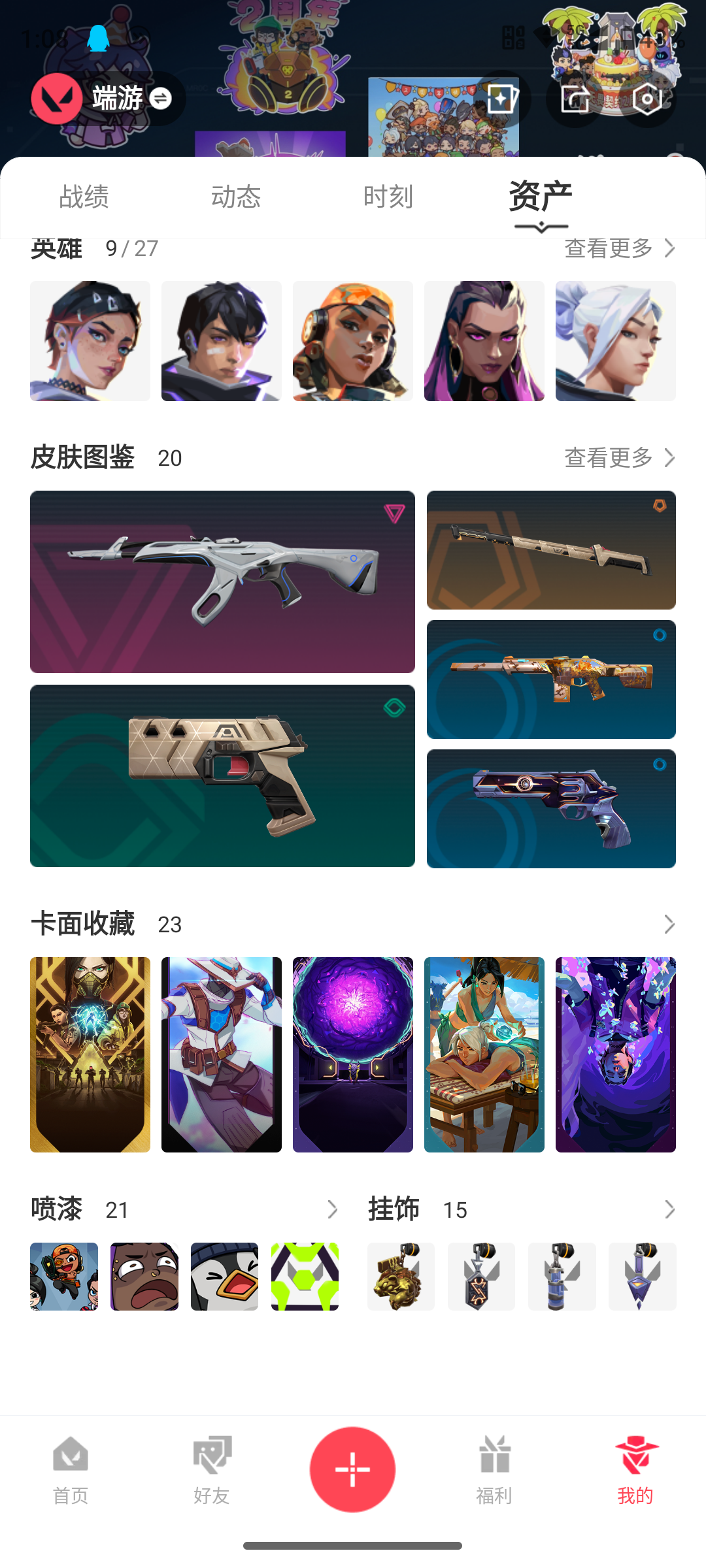This screenshot has height=1568, width=706.
Task: Open the 时刻 tab
Action: (x=388, y=197)
